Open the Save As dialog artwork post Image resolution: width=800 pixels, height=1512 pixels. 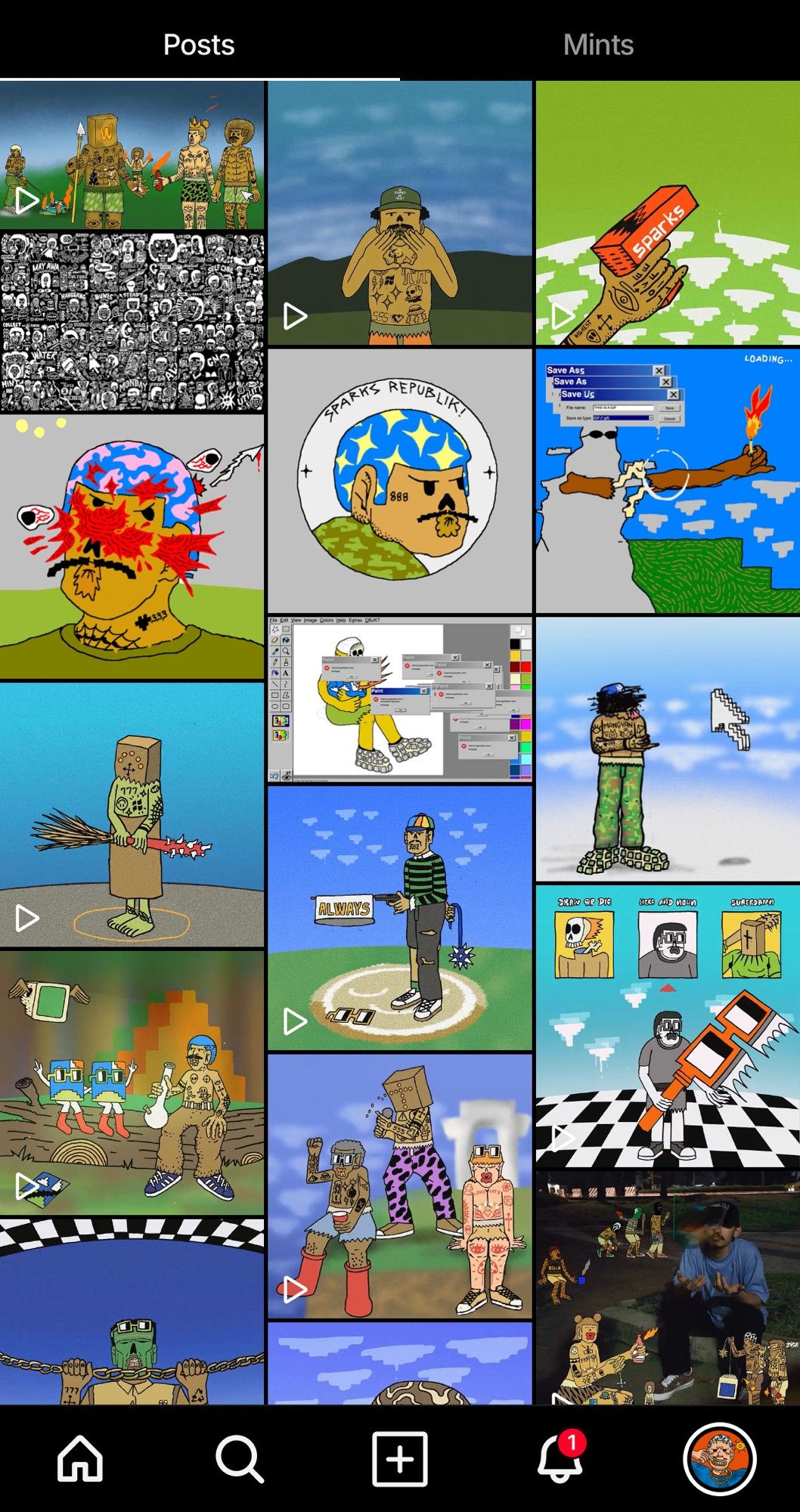pyautogui.click(x=668, y=481)
